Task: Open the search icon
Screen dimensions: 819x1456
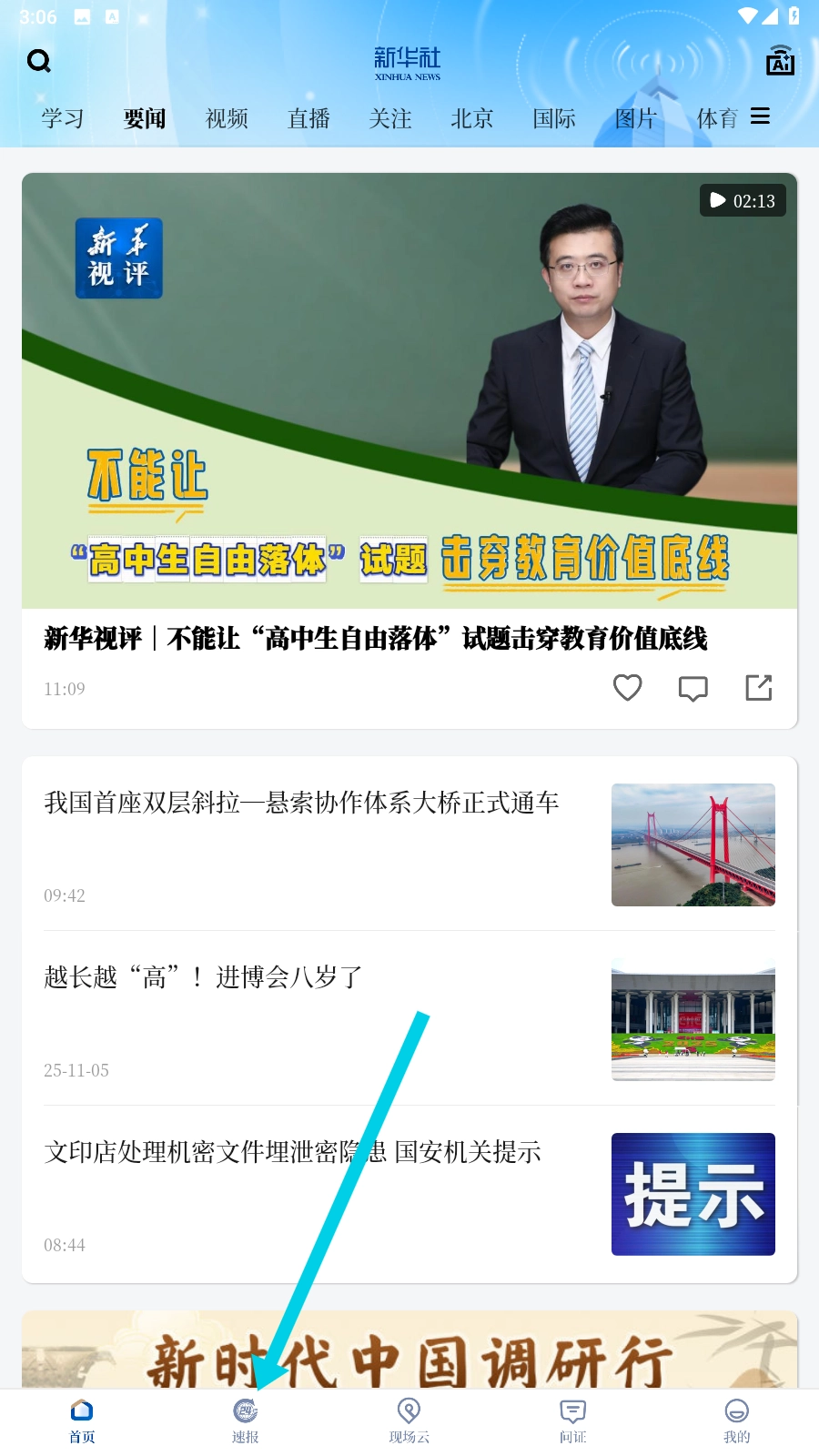Action: (x=39, y=61)
